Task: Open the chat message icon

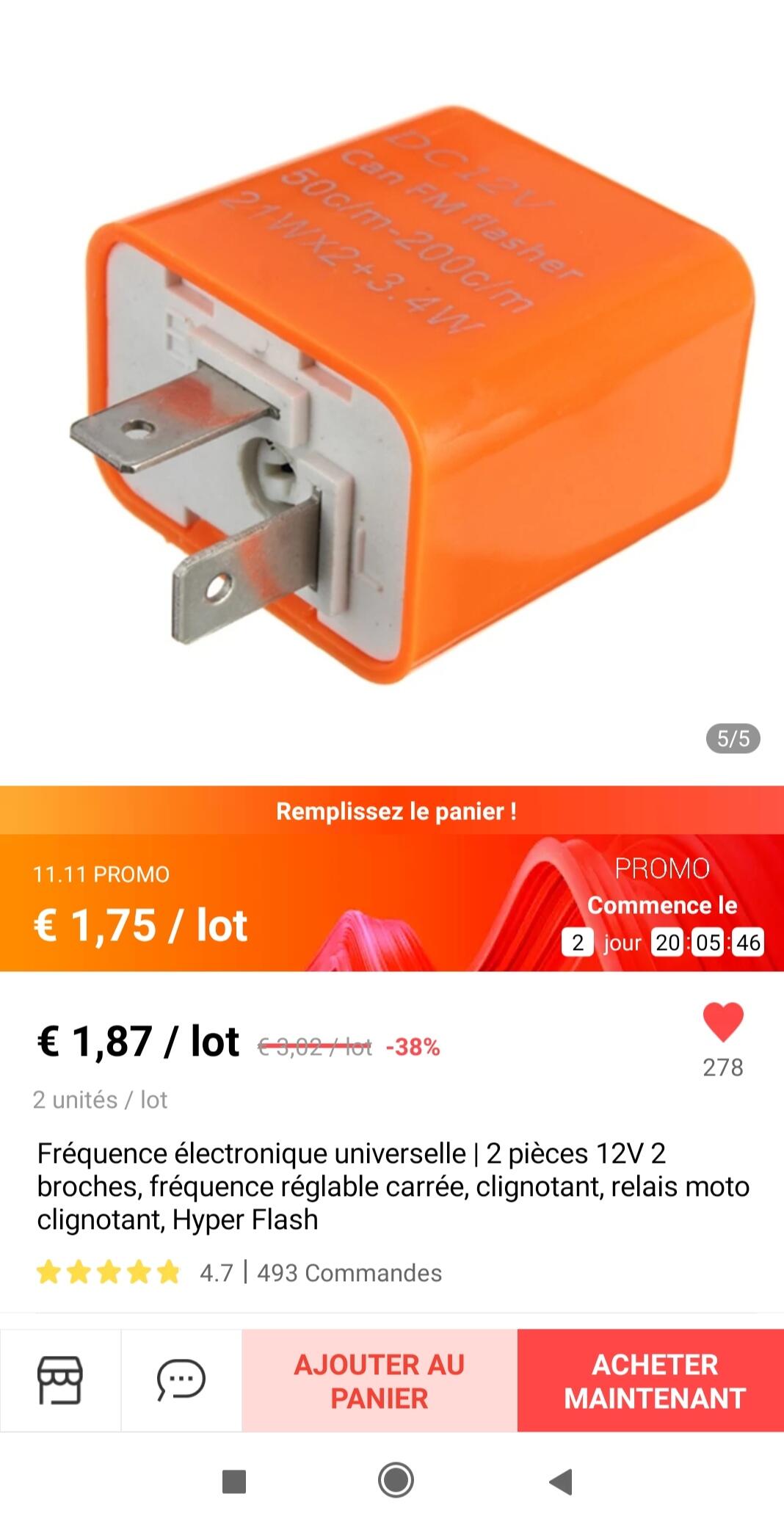Action: coord(181,1380)
